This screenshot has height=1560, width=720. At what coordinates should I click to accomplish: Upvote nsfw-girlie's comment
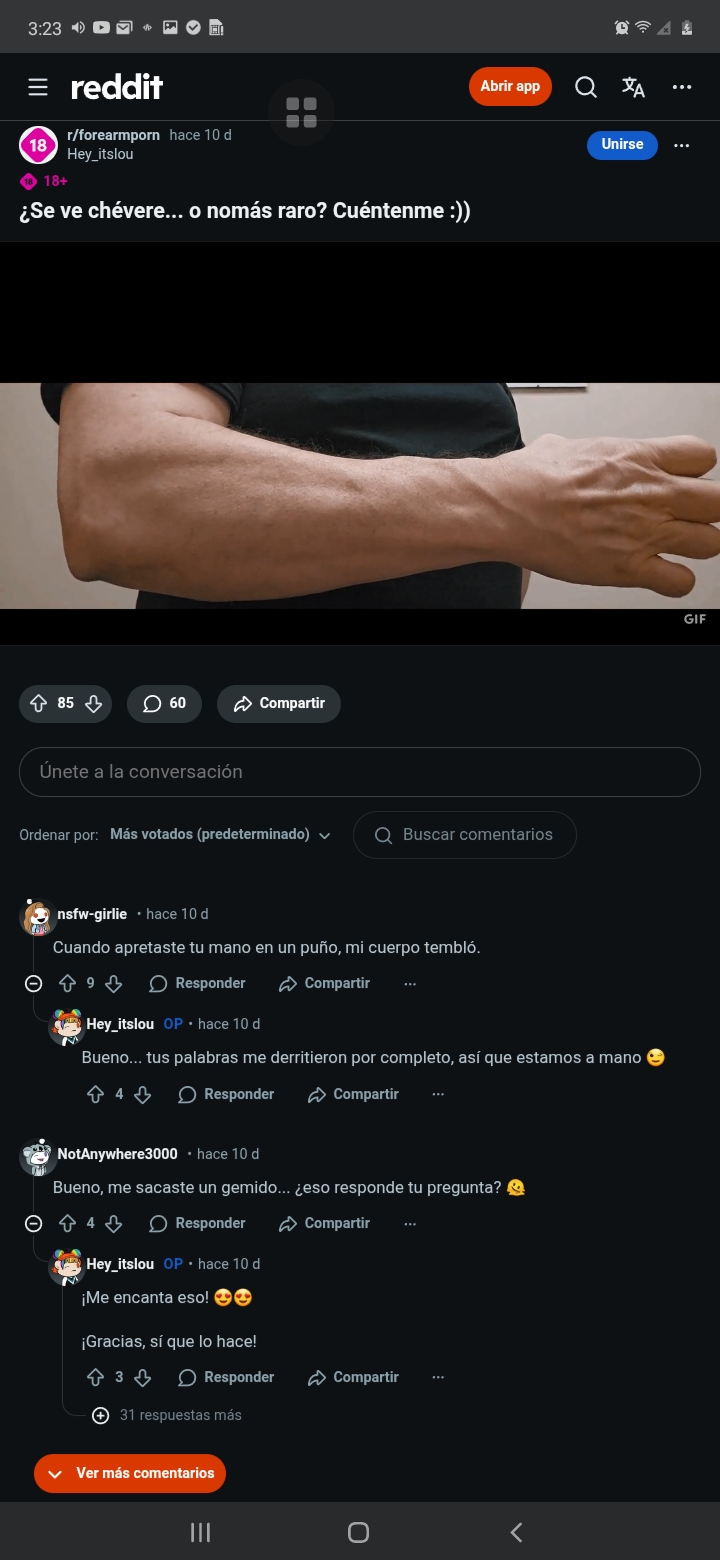click(x=68, y=983)
